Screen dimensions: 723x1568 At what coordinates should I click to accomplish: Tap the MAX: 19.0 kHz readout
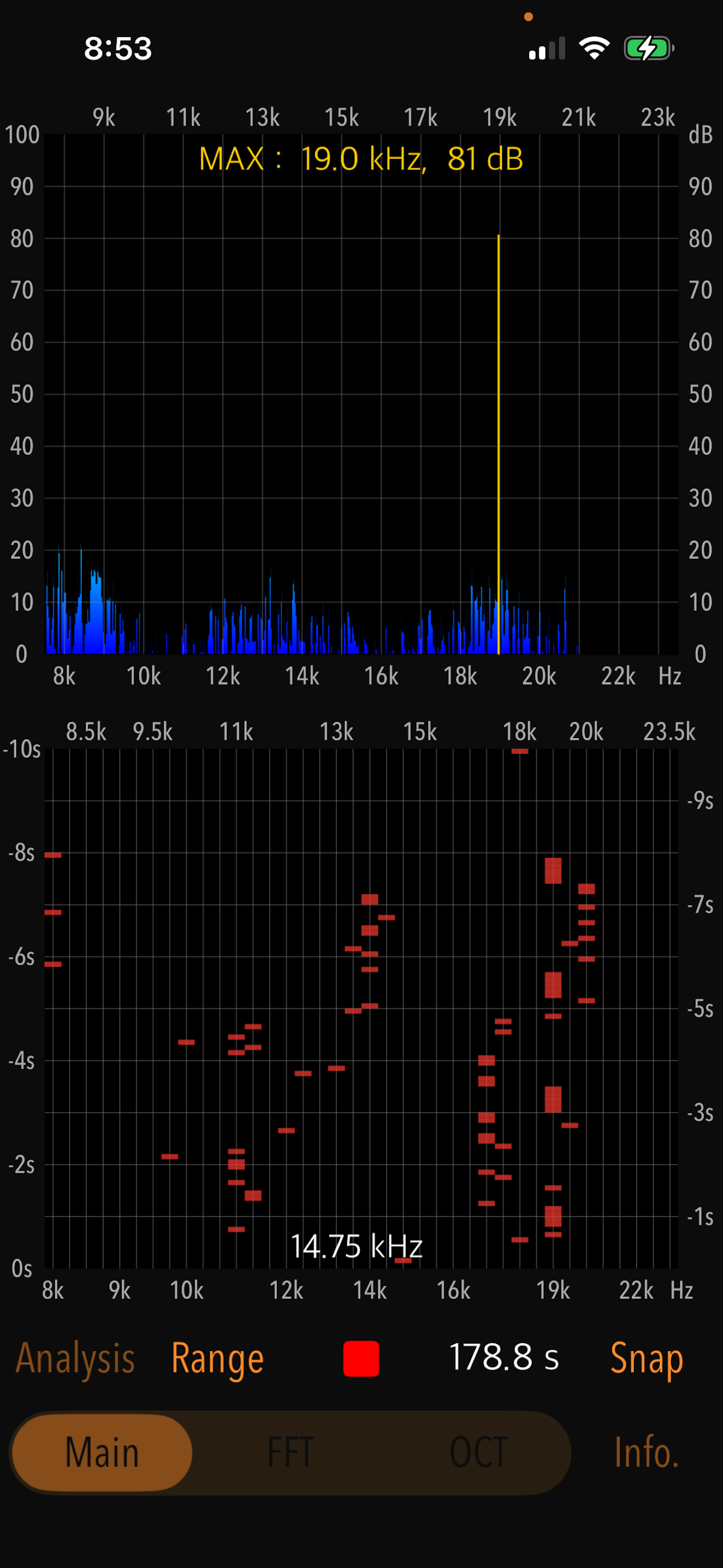click(x=361, y=159)
